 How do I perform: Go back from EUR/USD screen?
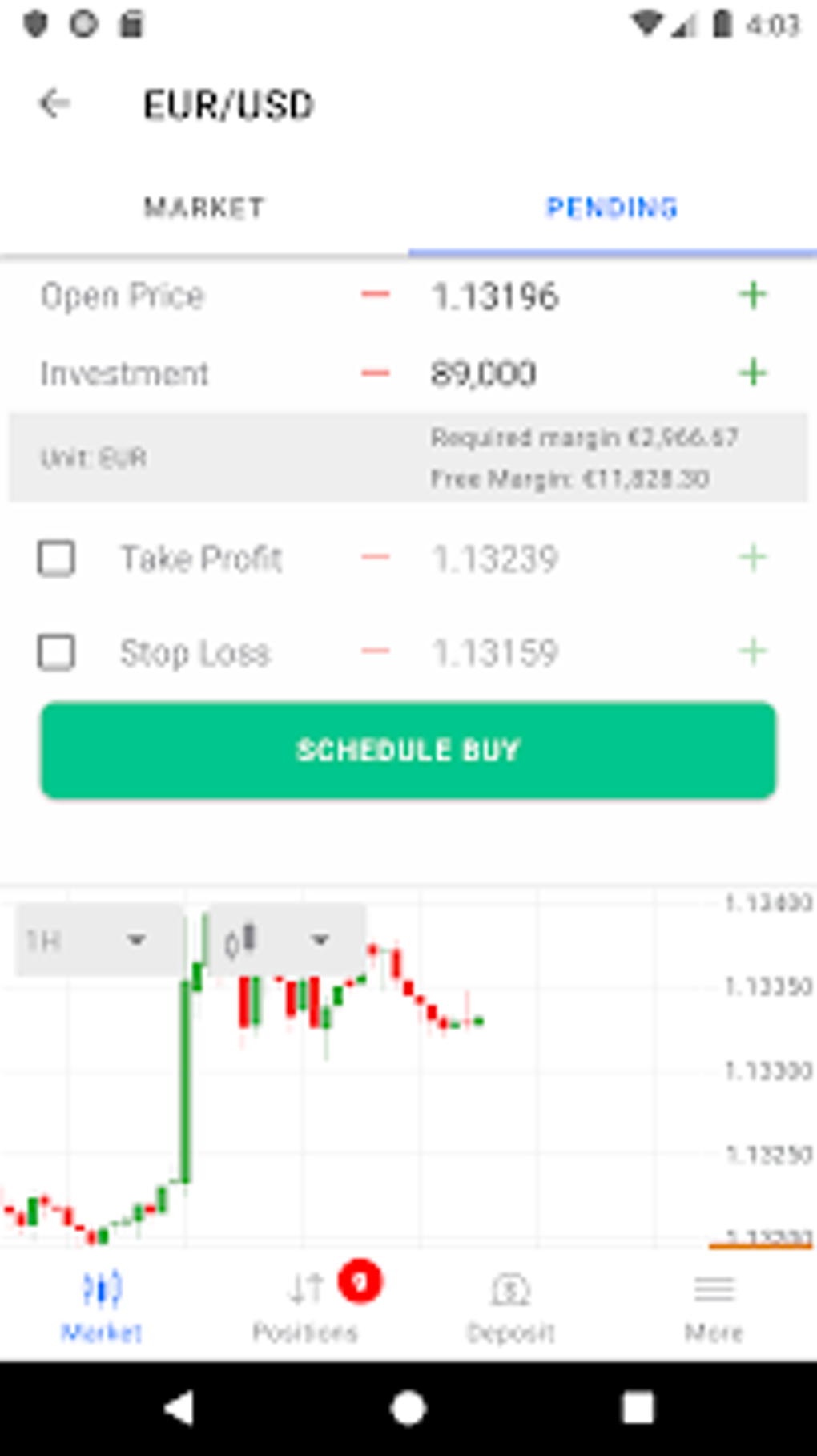click(x=54, y=104)
